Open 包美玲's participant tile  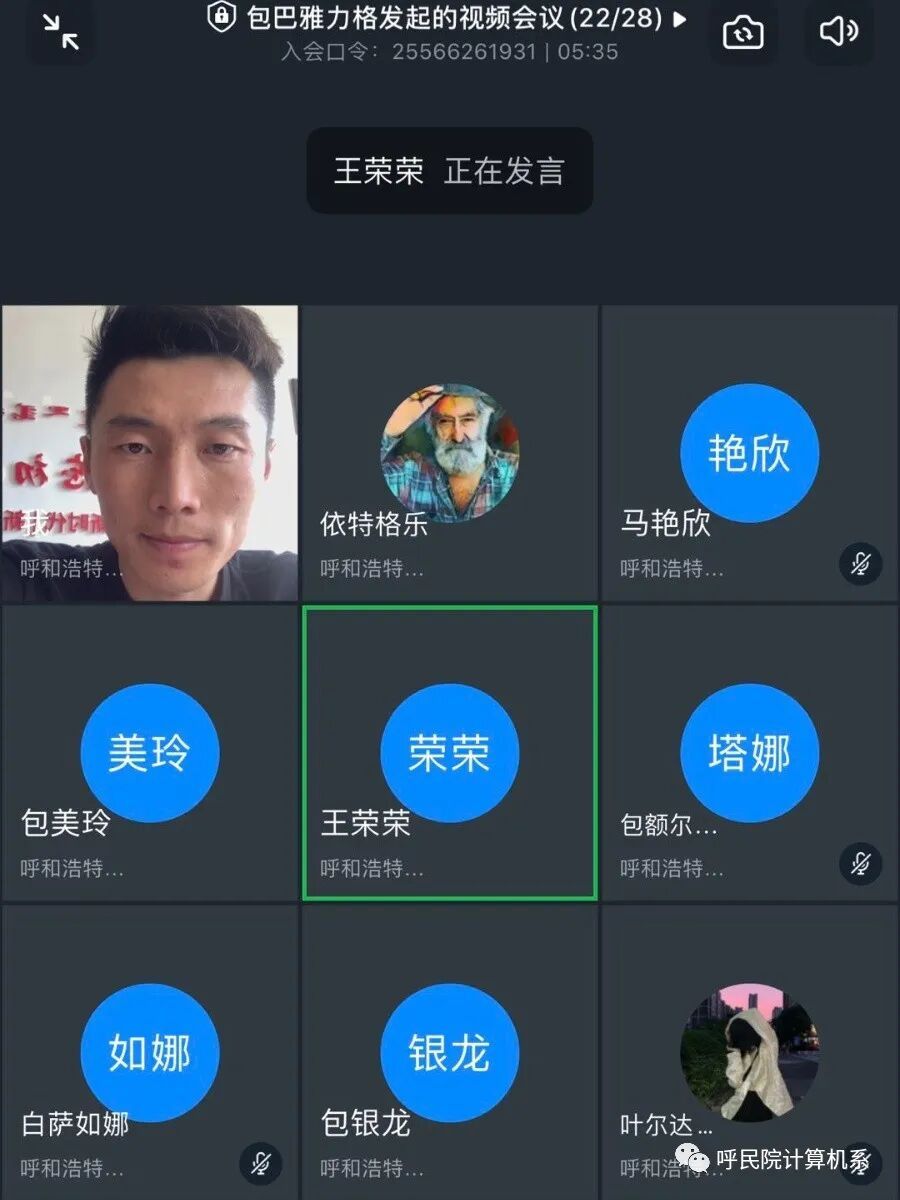(149, 753)
